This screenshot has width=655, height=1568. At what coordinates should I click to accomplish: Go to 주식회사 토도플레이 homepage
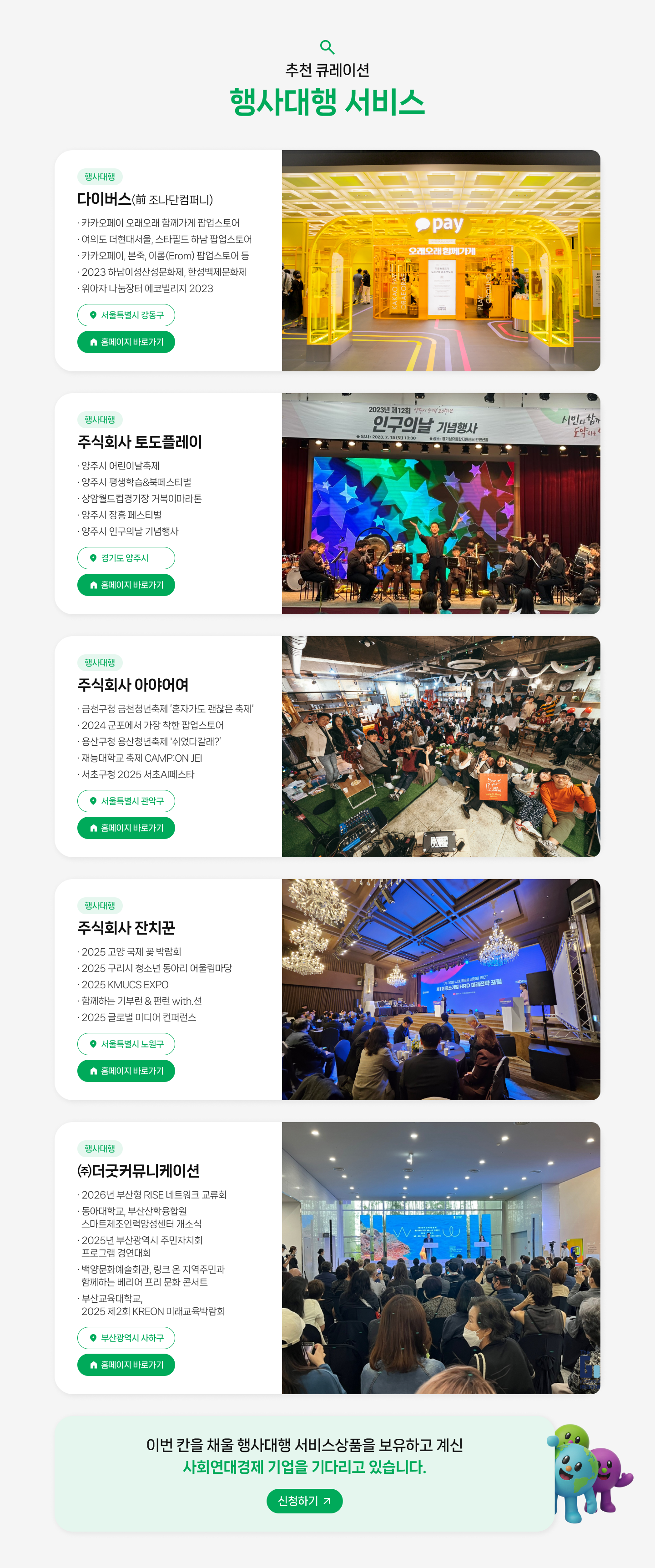[x=126, y=585]
